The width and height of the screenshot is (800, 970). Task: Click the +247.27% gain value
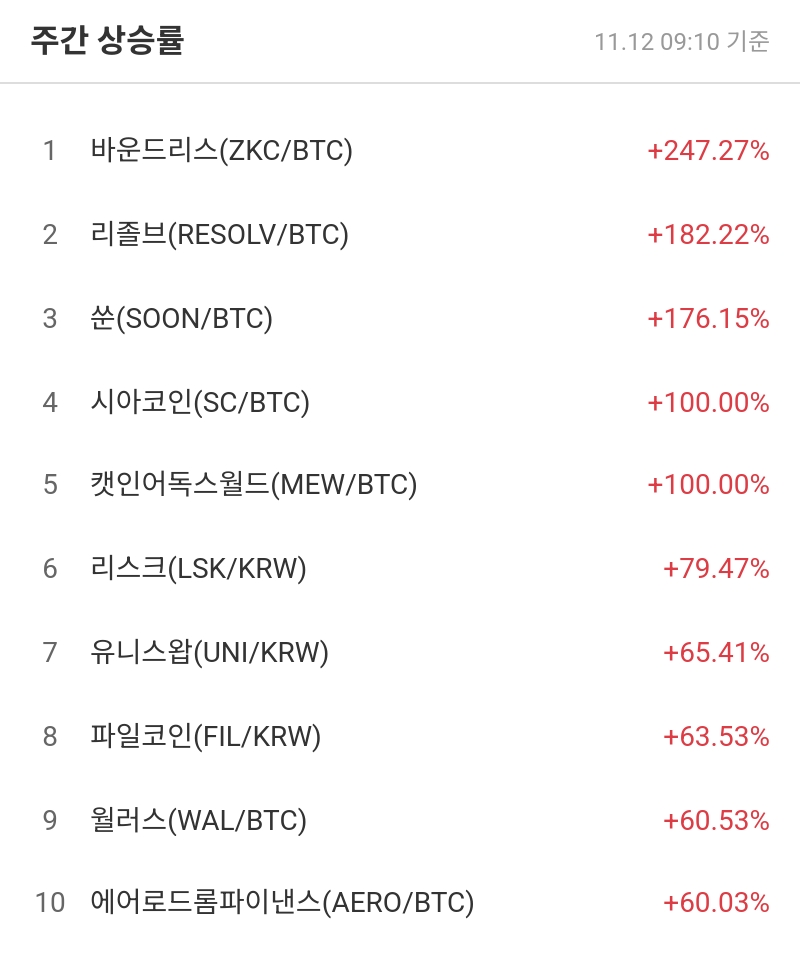click(x=705, y=151)
